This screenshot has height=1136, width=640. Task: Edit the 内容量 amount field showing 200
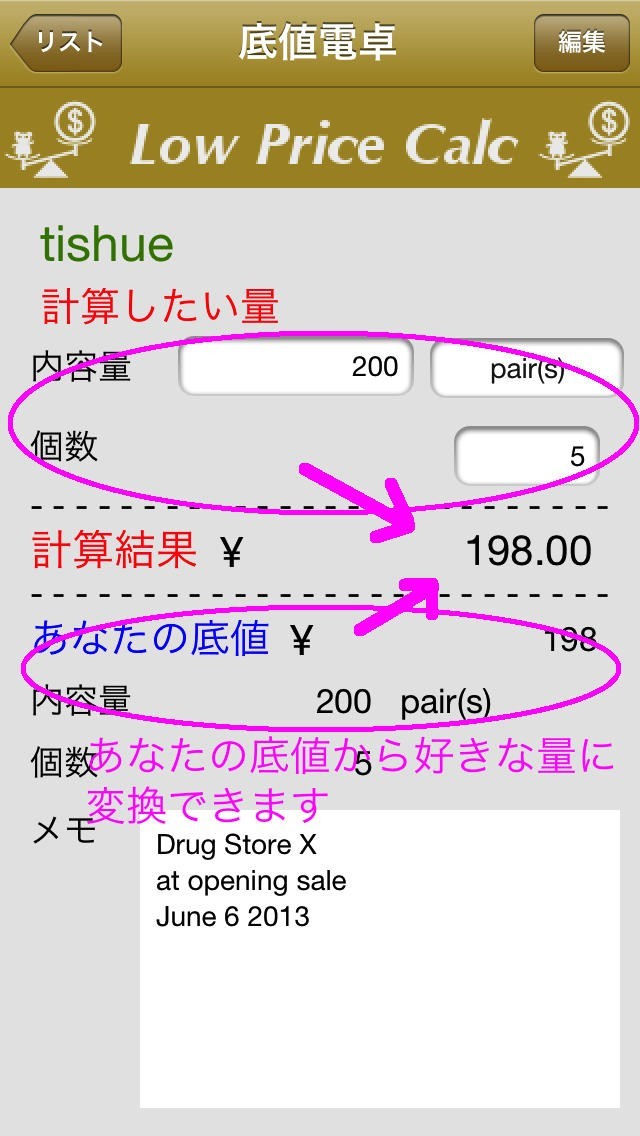click(x=296, y=368)
